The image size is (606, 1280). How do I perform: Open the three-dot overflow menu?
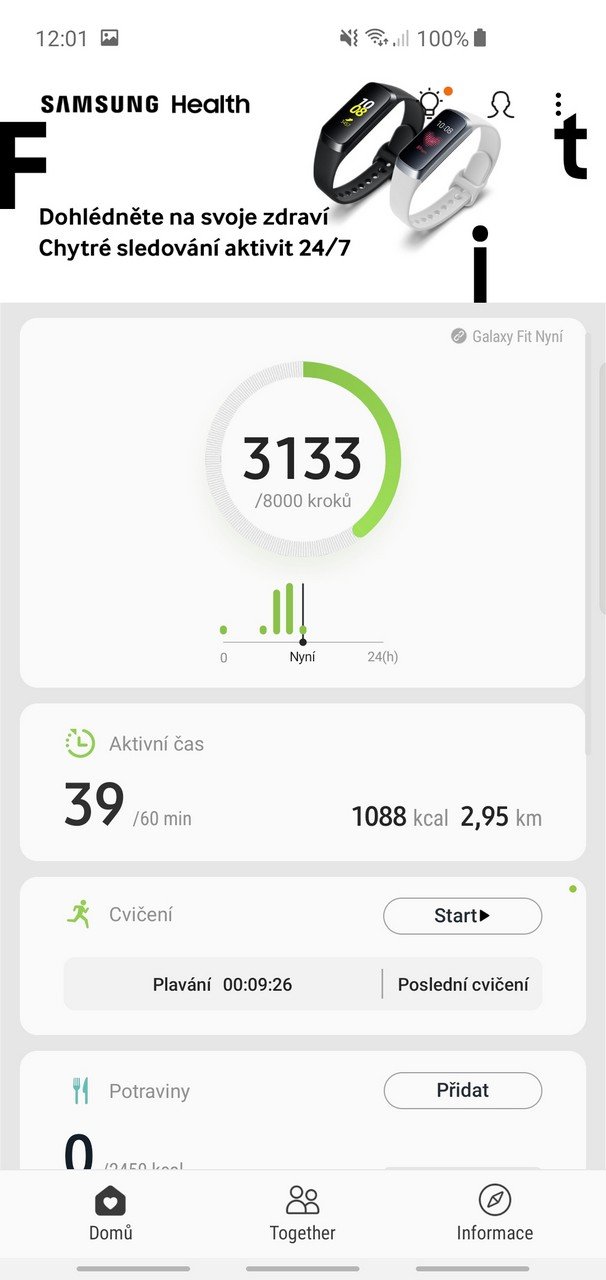click(x=558, y=104)
